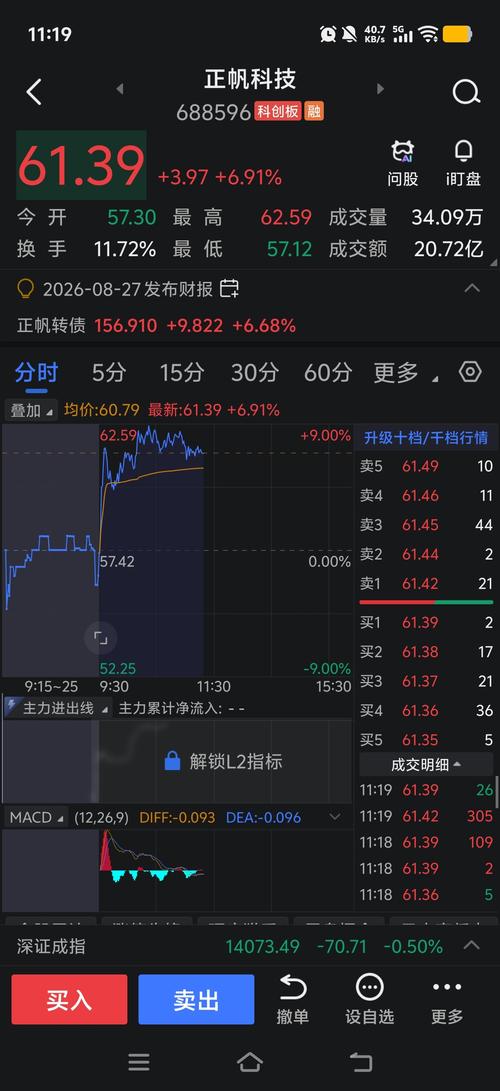The image size is (500, 1091).
Task: Collapse the 发布财报 info section
Action: point(471,288)
